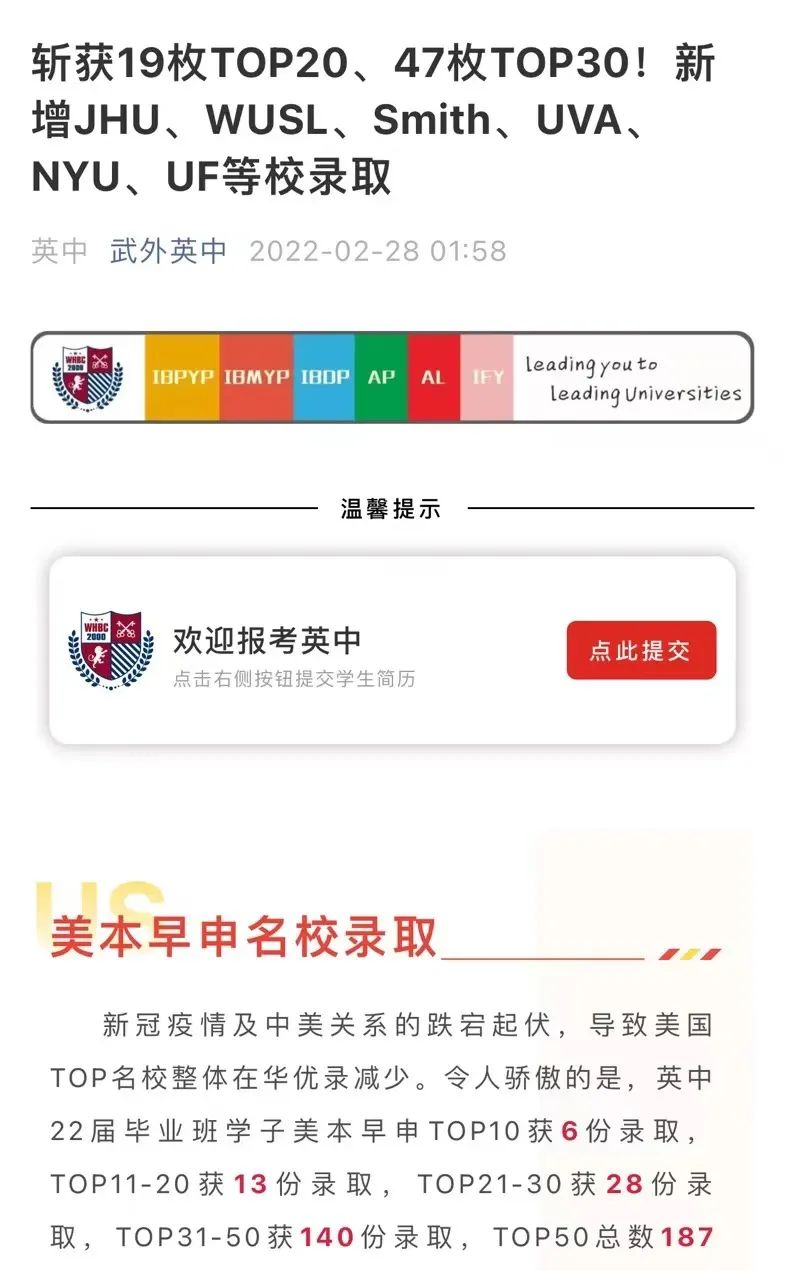
Task: Open the 欢迎报考英中 card
Action: (x=392, y=650)
